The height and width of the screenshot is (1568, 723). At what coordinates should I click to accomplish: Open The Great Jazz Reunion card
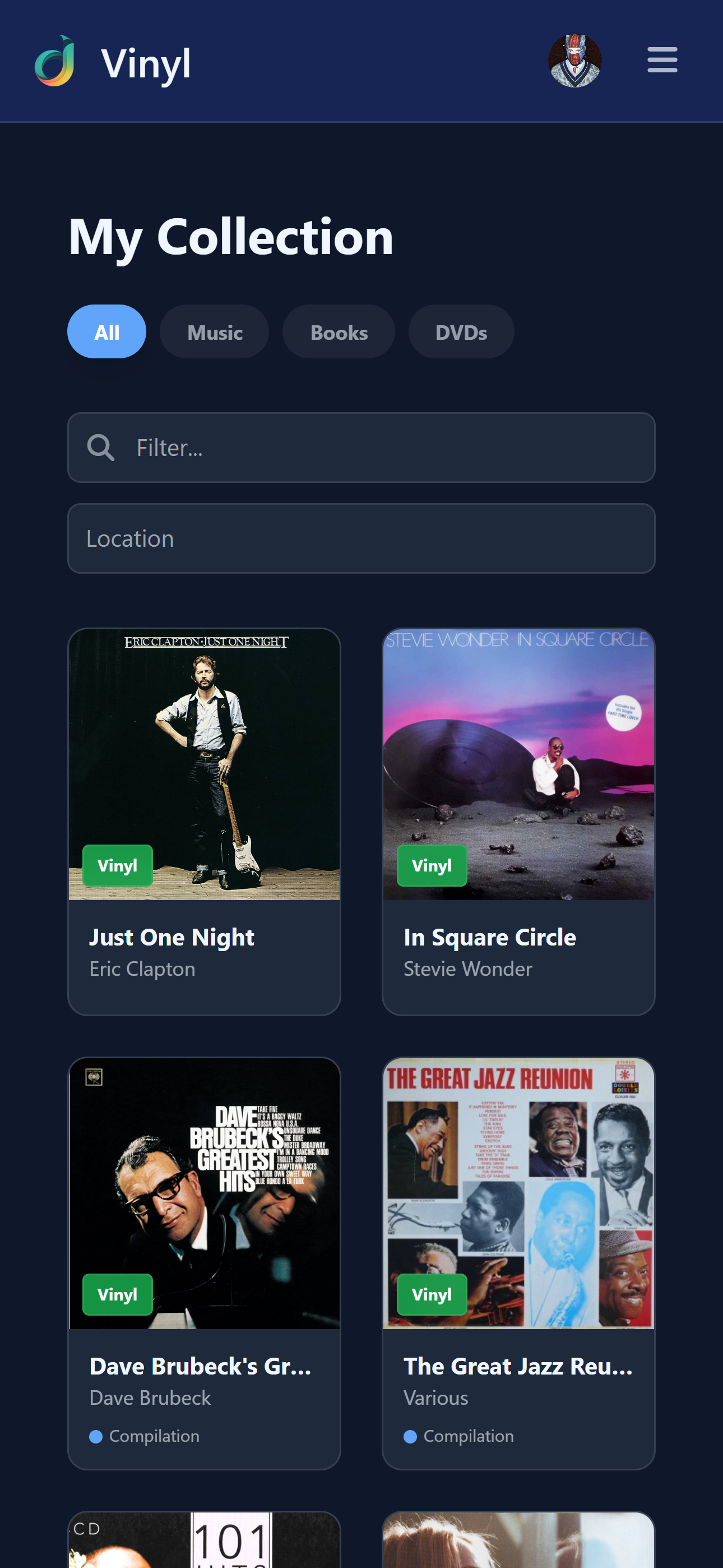click(518, 1263)
